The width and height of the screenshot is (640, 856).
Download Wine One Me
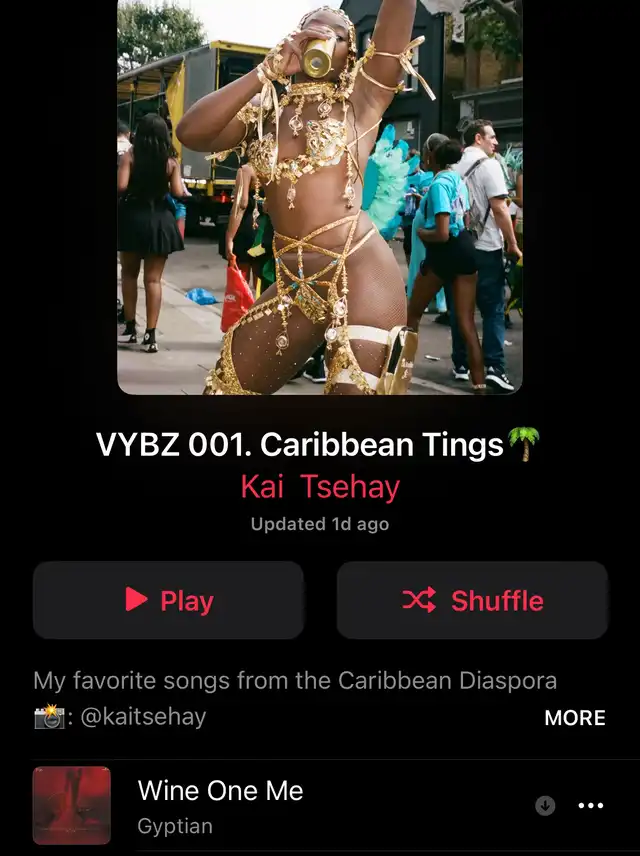pos(545,806)
